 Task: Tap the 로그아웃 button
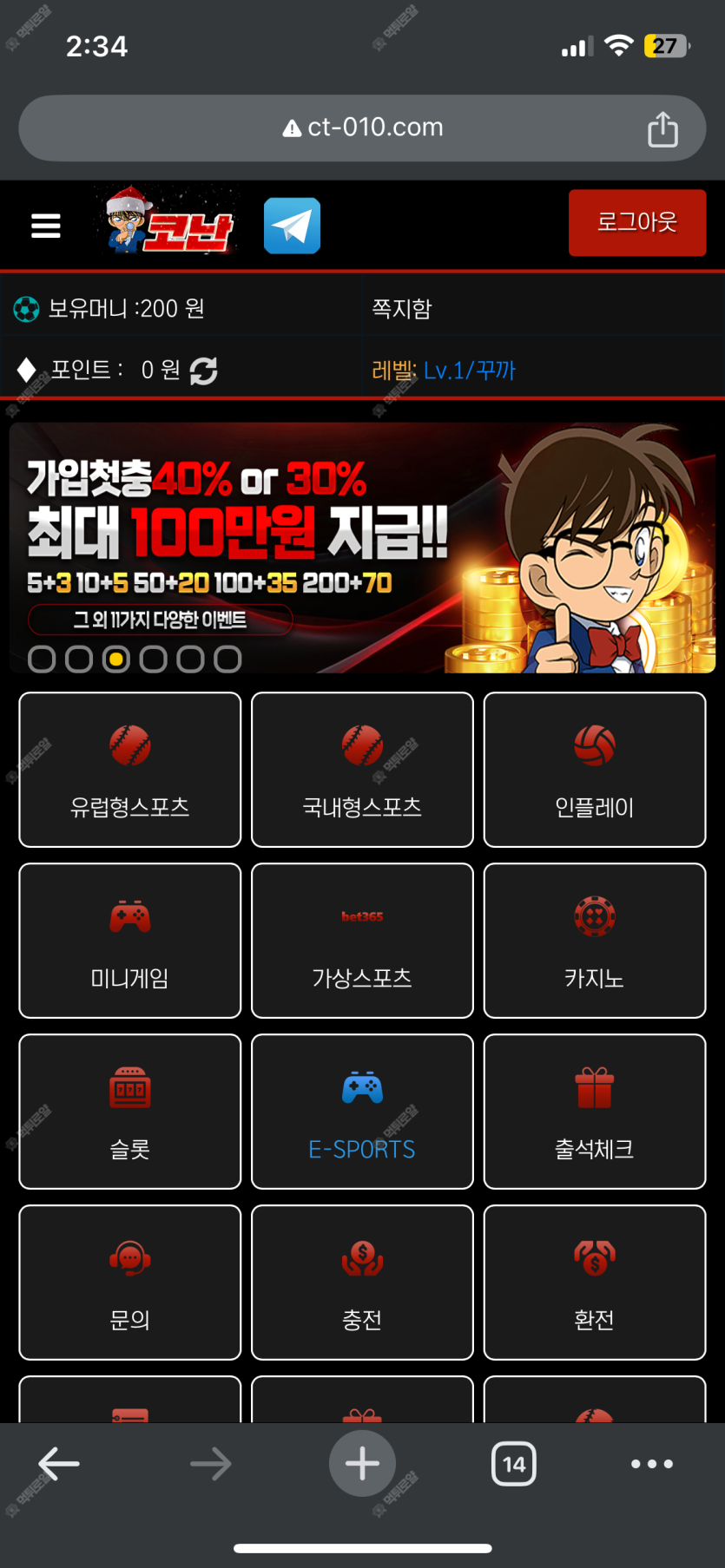[x=636, y=223]
